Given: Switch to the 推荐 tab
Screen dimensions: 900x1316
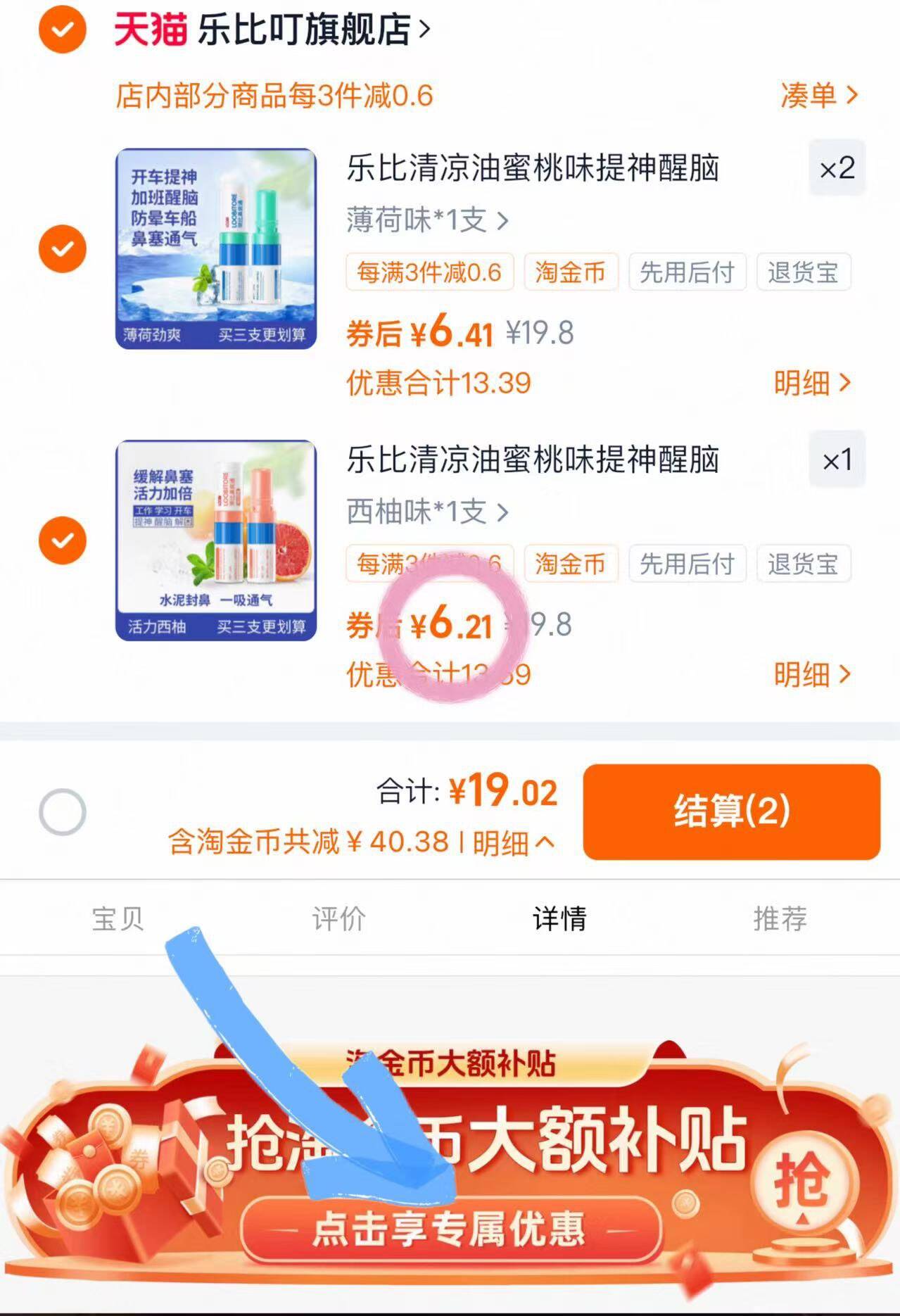Looking at the screenshot, I should (780, 918).
